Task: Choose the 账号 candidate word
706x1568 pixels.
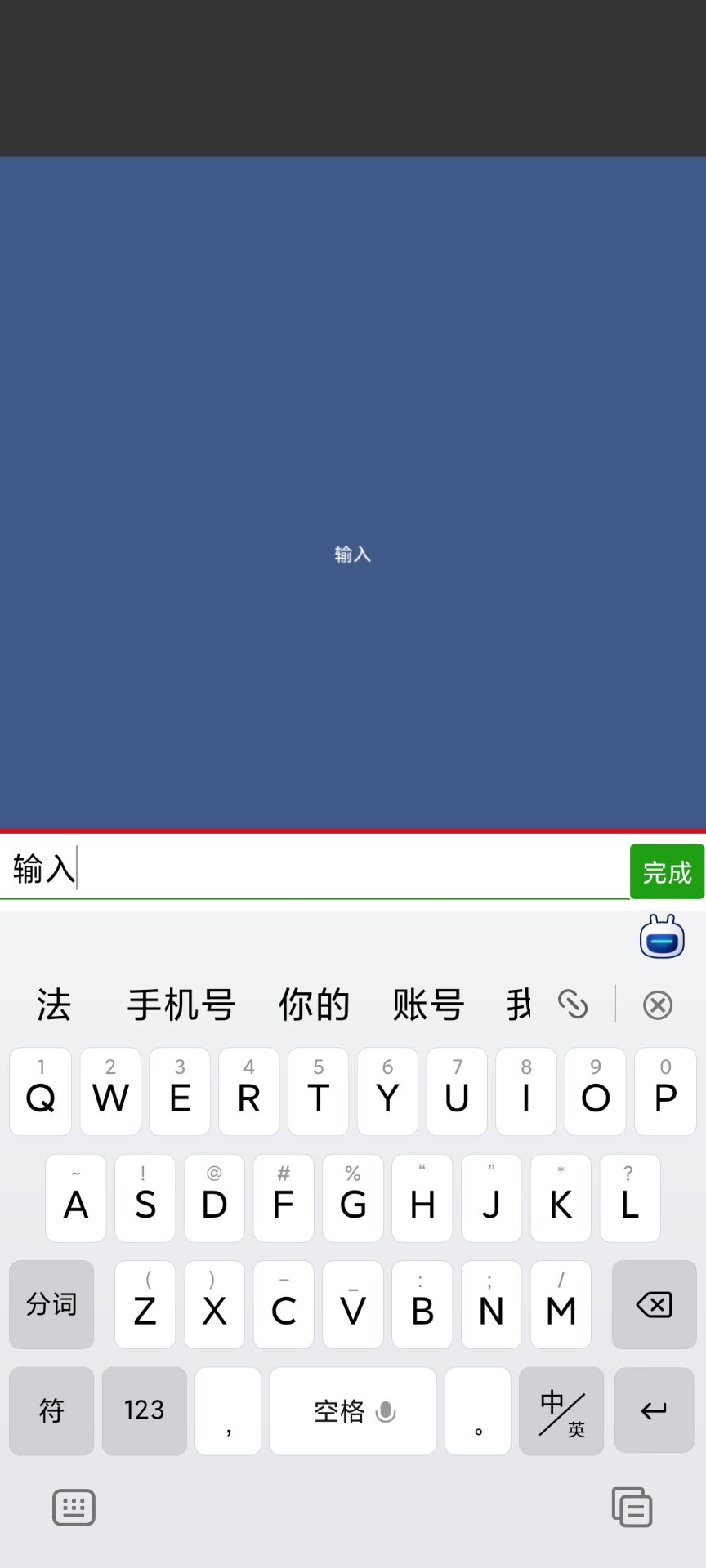Action: tap(428, 1004)
